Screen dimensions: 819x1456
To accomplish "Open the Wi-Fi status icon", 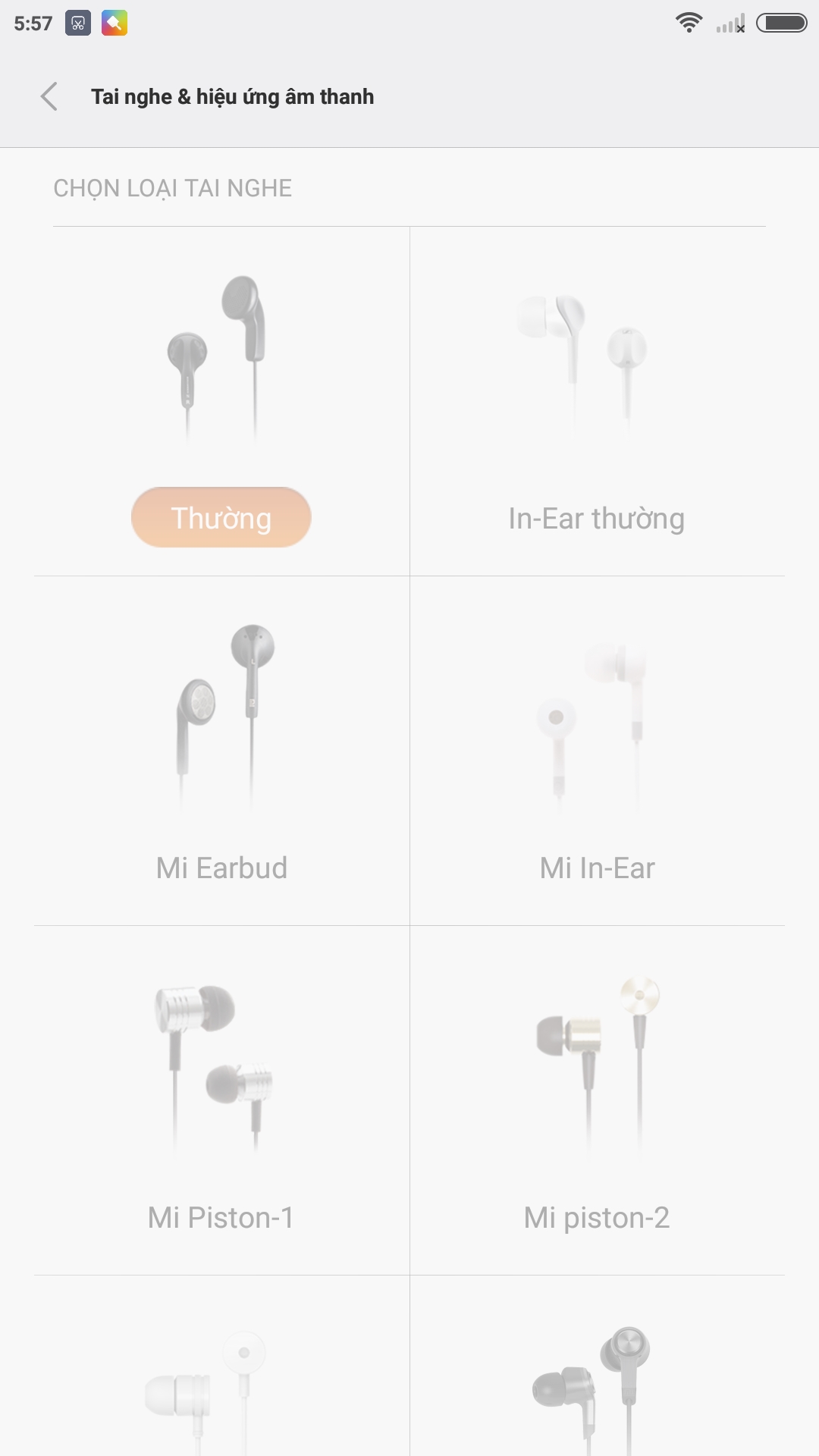I will point(689,23).
